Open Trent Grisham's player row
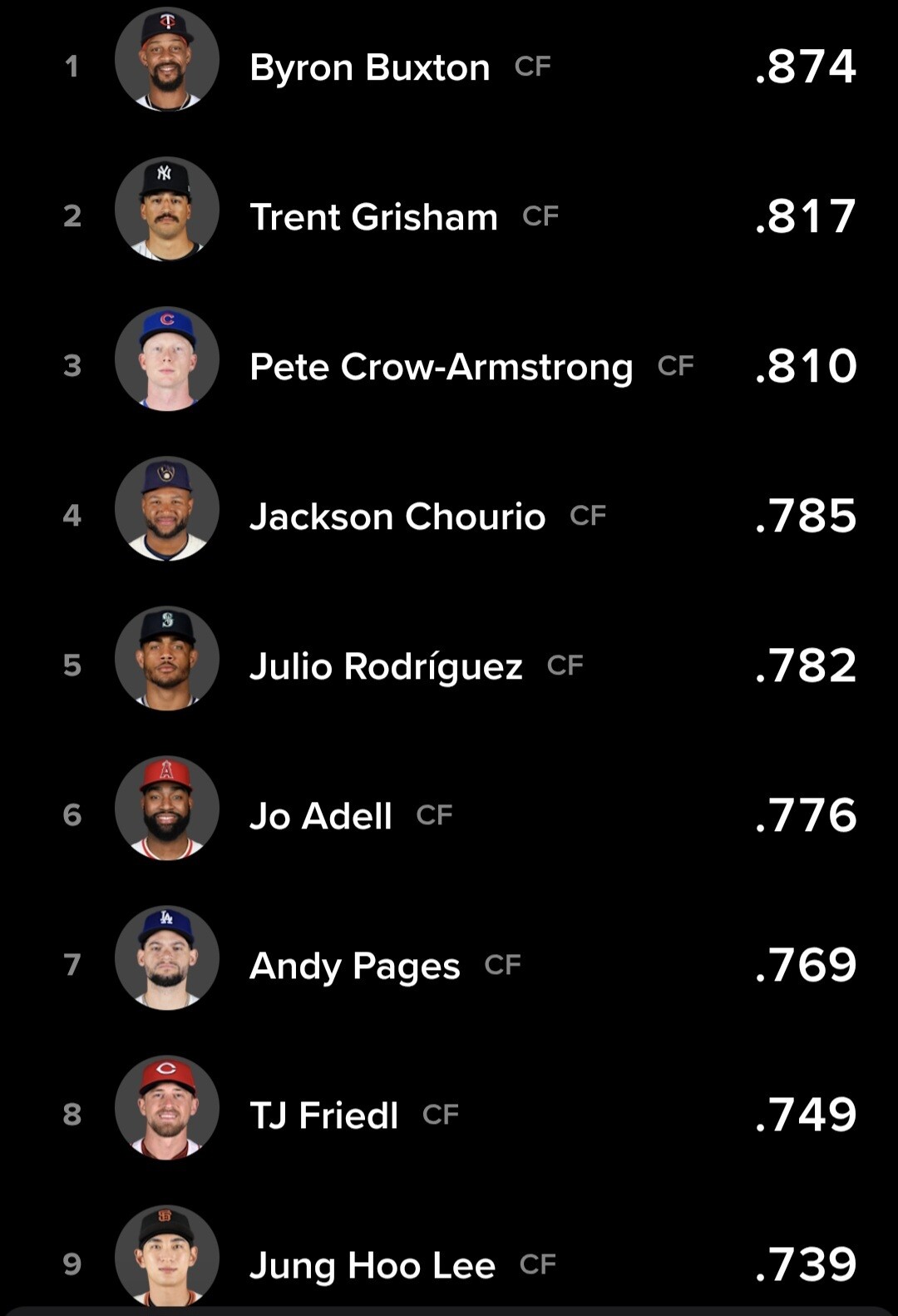The width and height of the screenshot is (898, 1316). pos(374,217)
